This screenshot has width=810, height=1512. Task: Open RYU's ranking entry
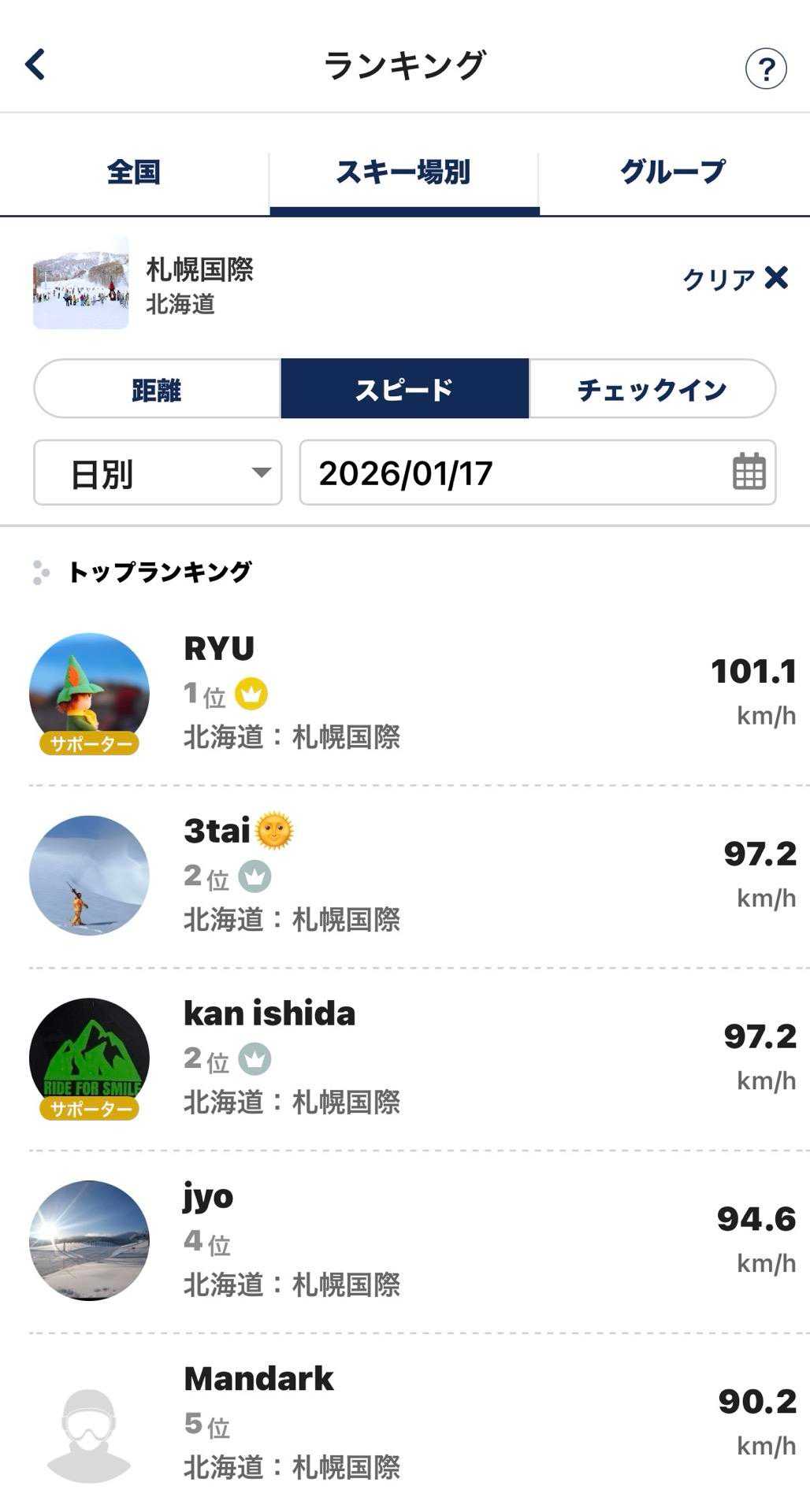[410, 693]
